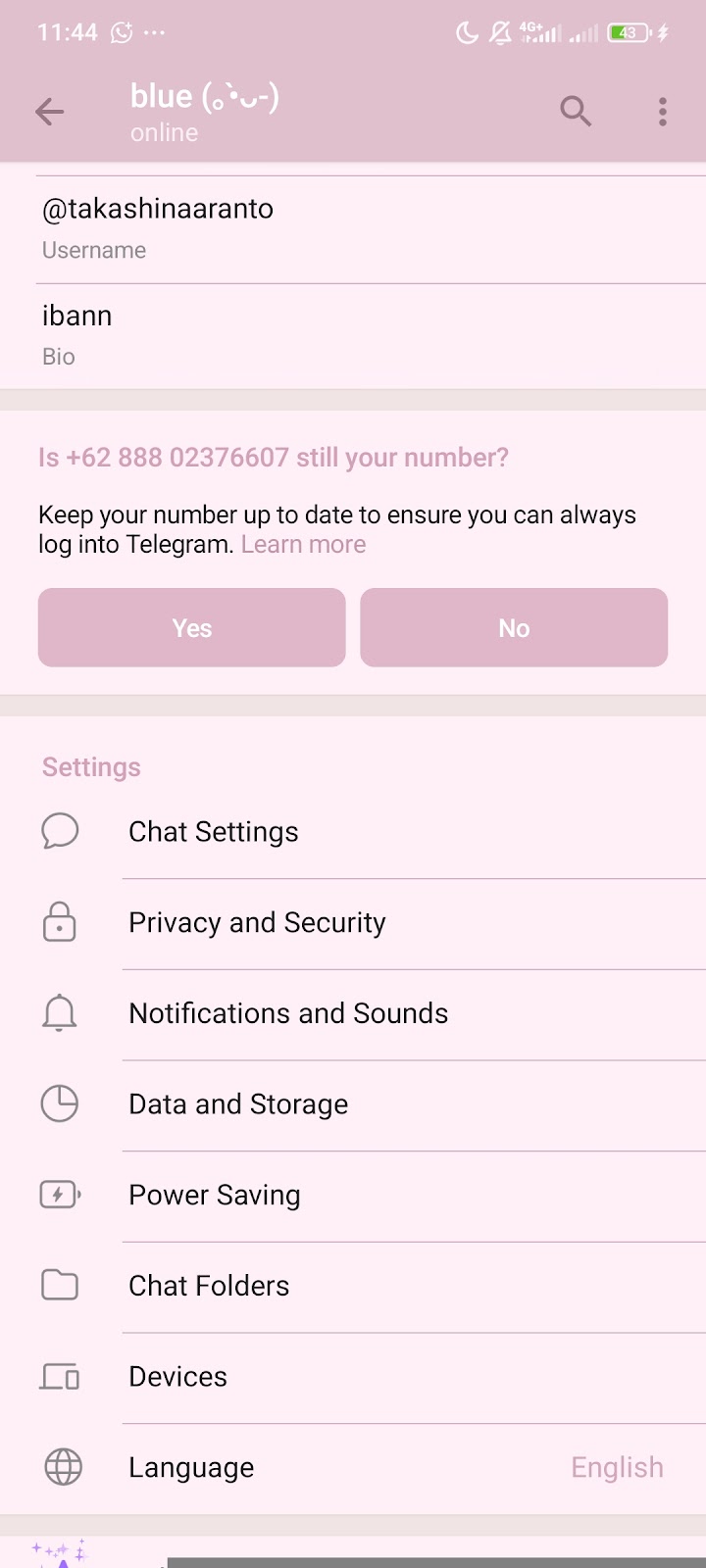Viewport: 706px width, 1568px height.
Task: Go back using the arrow icon
Action: pos(49,113)
